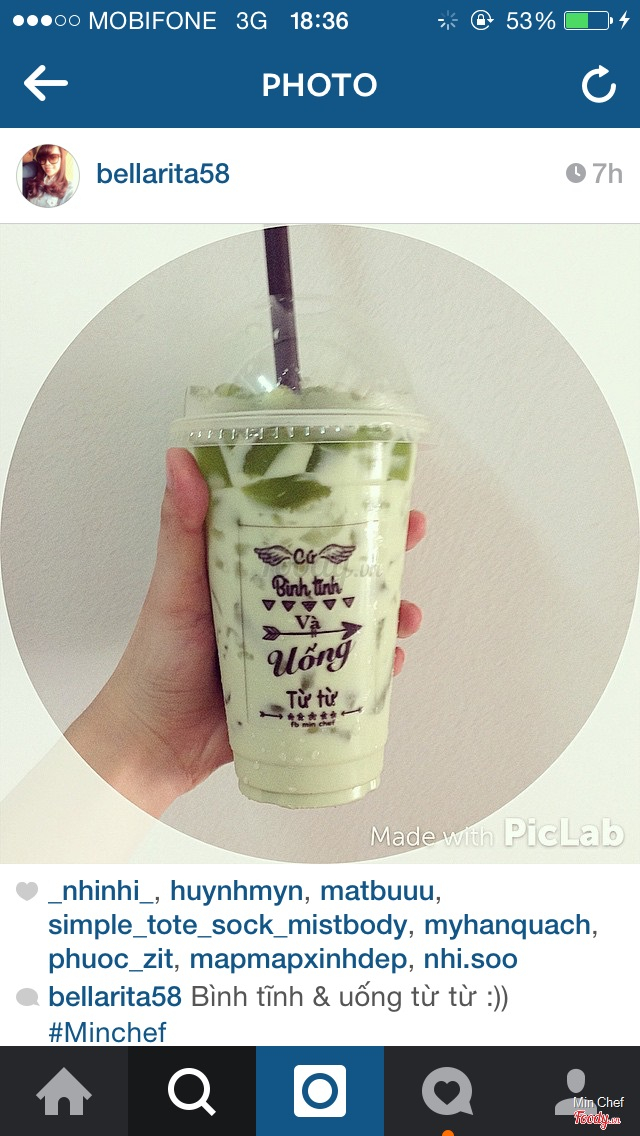Refresh the photo page
Image resolution: width=640 pixels, height=1136 pixels.
(599, 86)
